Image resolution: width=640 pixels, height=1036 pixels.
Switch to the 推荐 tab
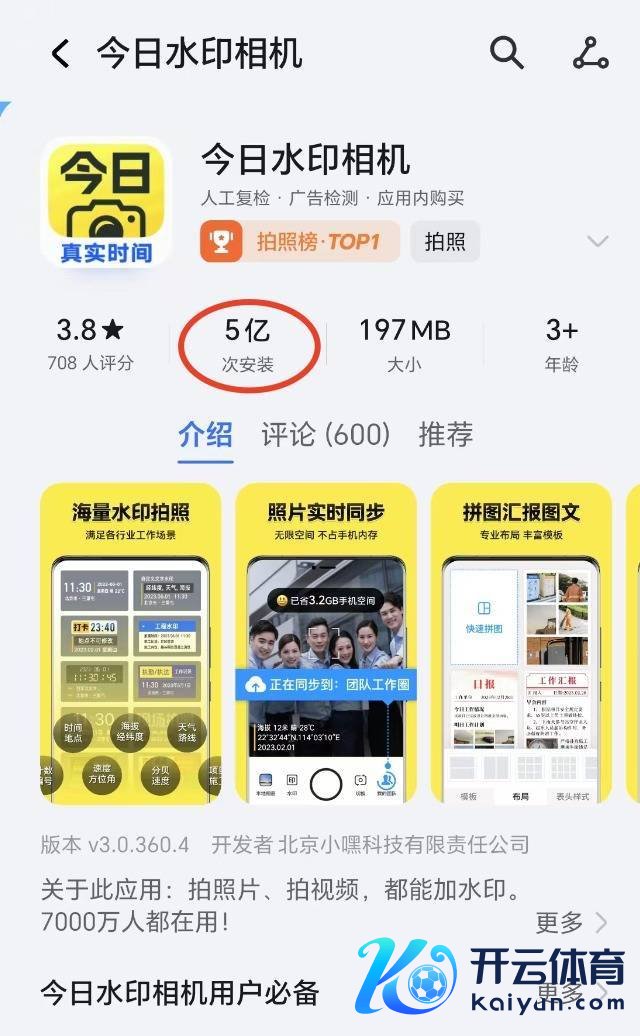[446, 434]
